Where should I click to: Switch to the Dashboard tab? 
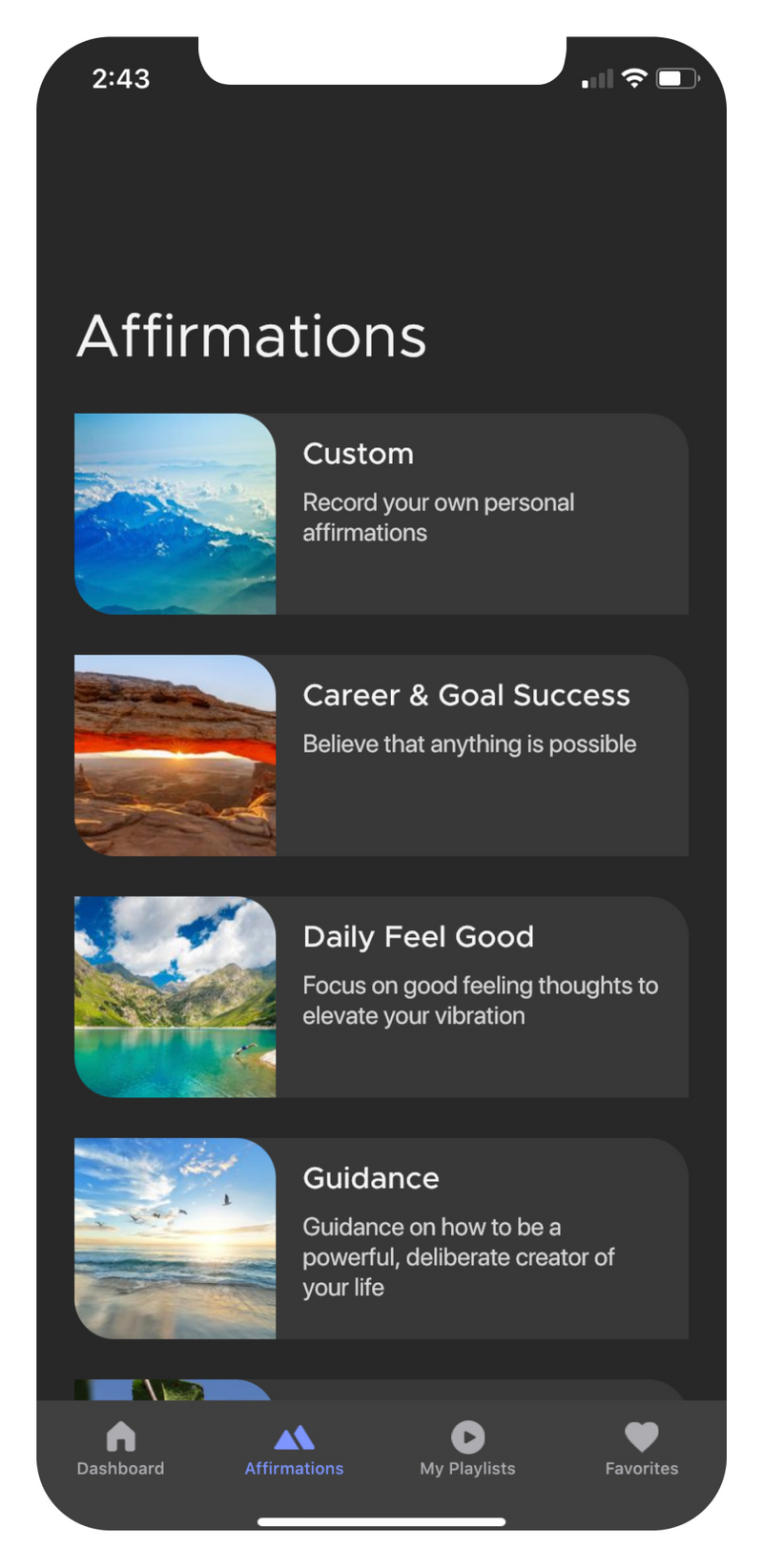point(120,1449)
